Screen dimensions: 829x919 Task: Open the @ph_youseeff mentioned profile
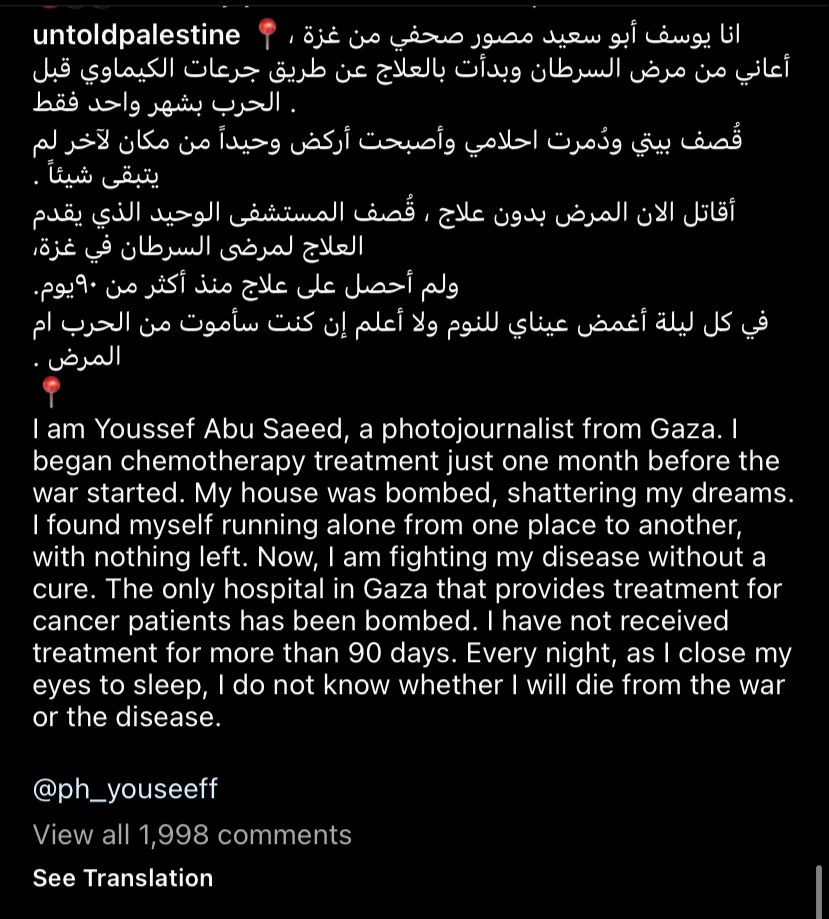125,790
